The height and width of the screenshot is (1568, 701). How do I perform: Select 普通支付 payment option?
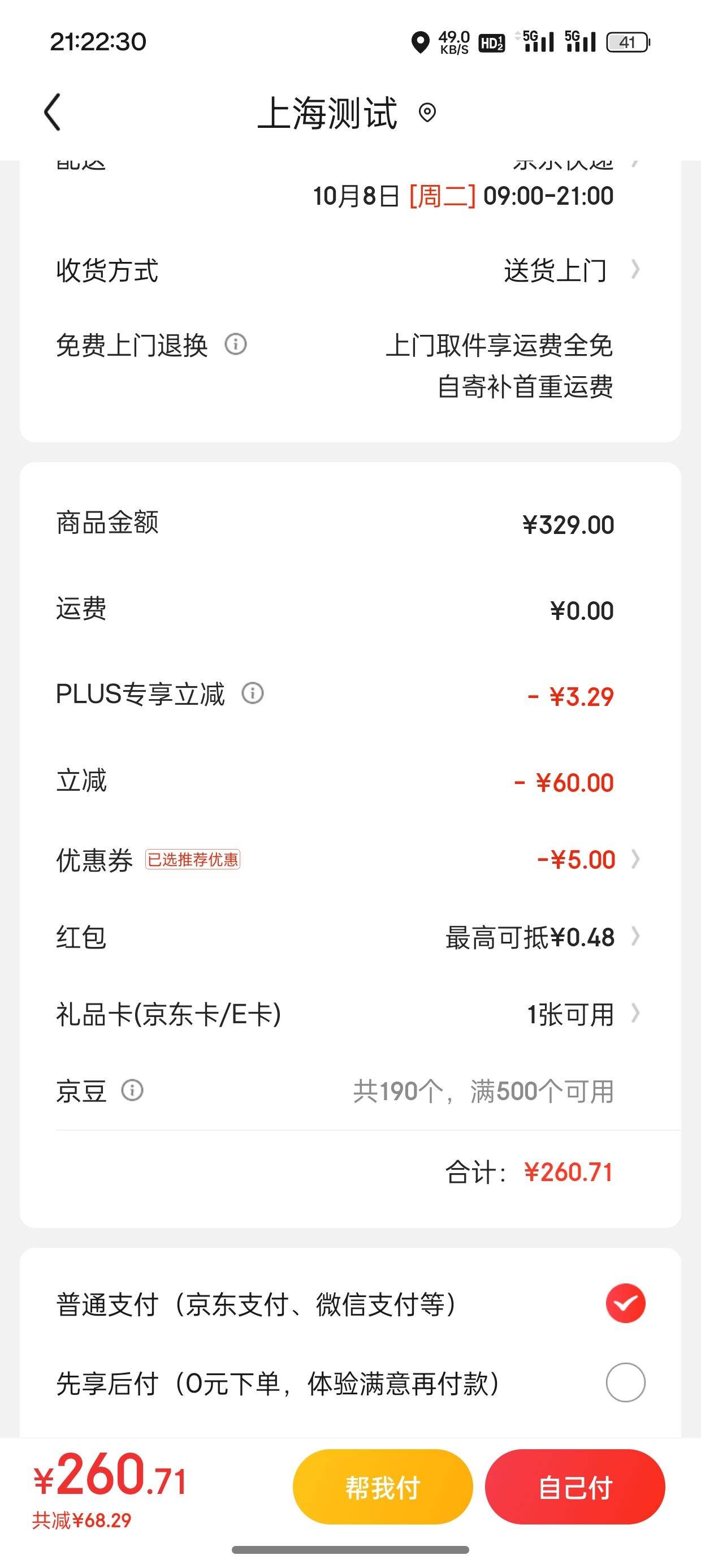click(x=625, y=1304)
